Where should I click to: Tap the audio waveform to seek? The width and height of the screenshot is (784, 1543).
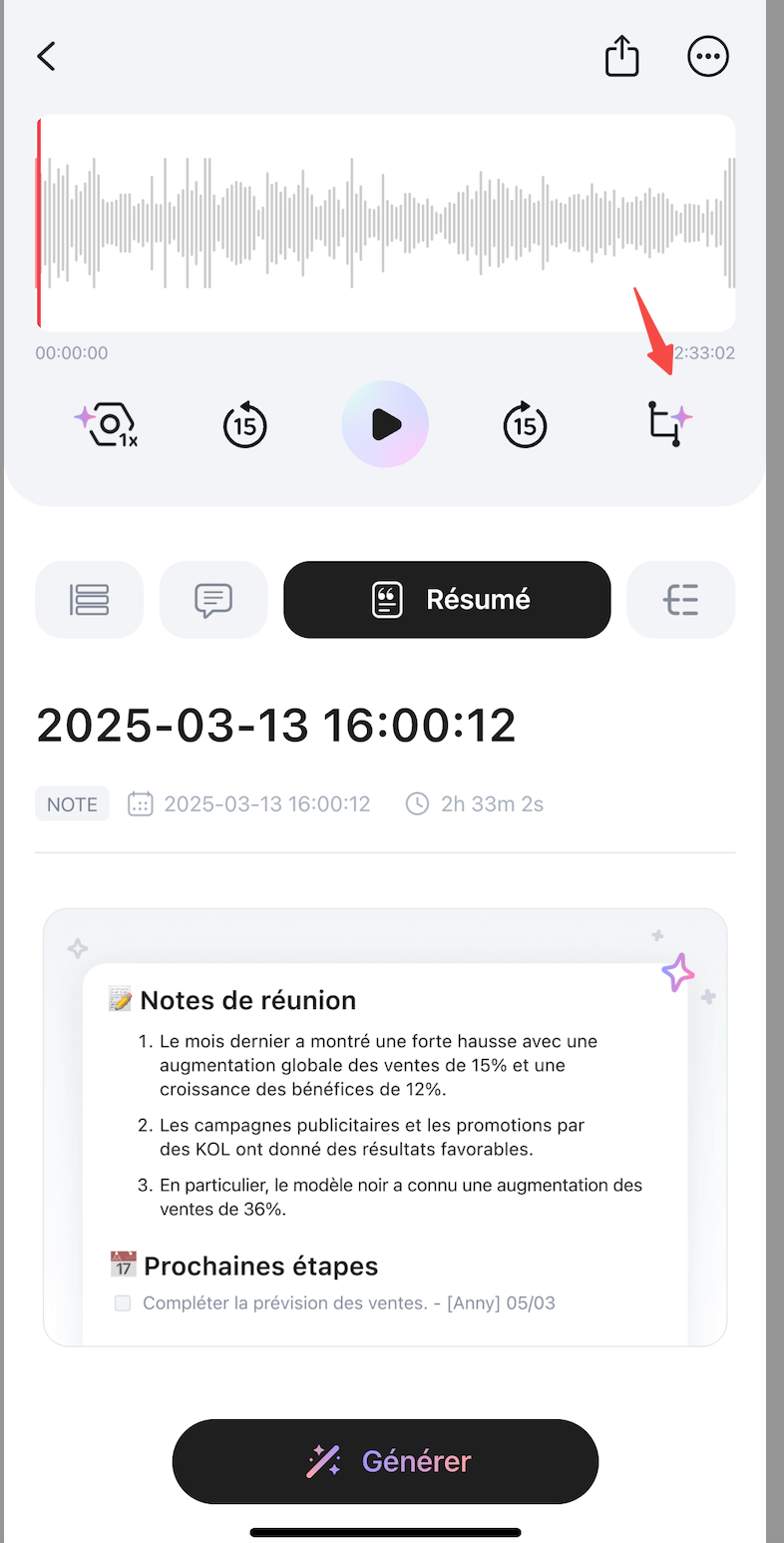pyautogui.click(x=387, y=224)
